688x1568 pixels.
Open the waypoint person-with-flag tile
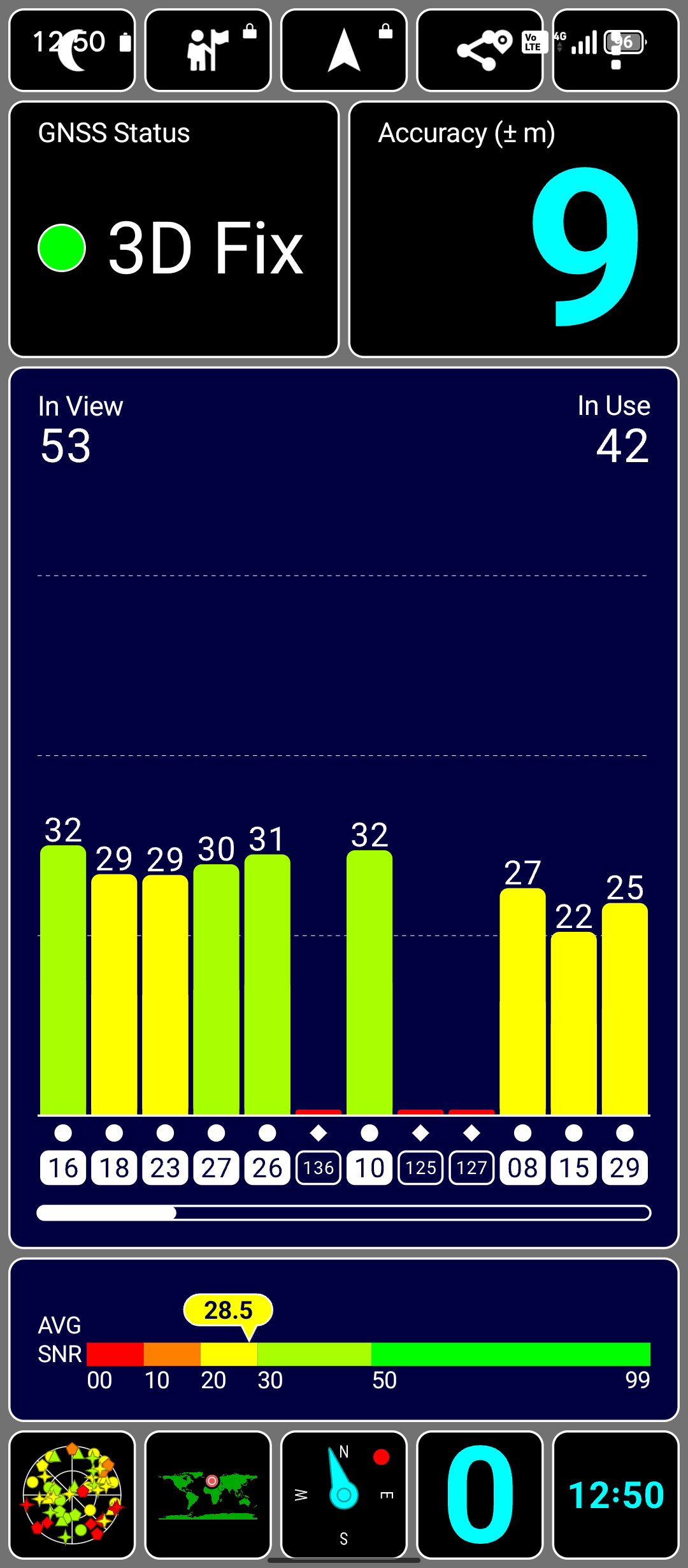click(208, 50)
